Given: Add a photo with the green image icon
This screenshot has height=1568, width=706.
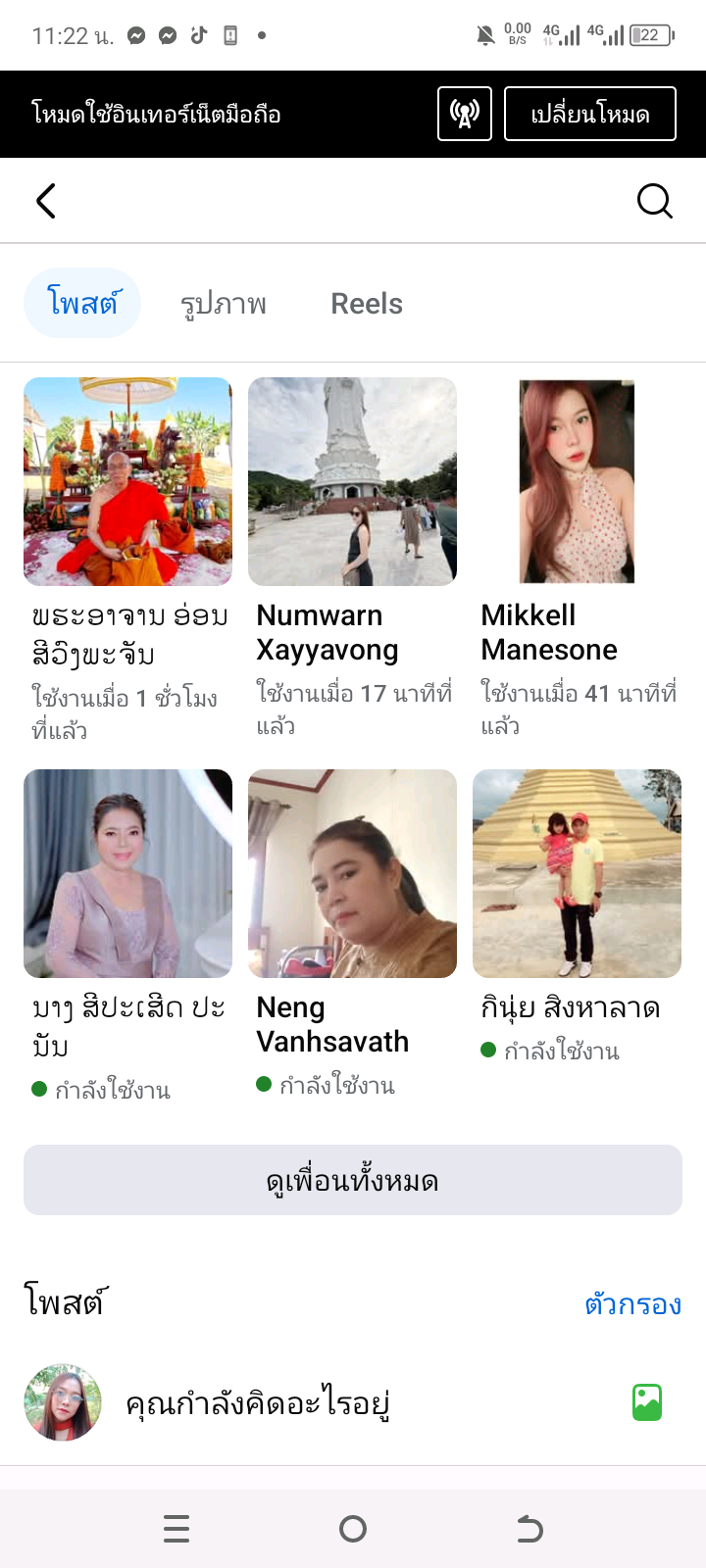Looking at the screenshot, I should click(647, 1402).
